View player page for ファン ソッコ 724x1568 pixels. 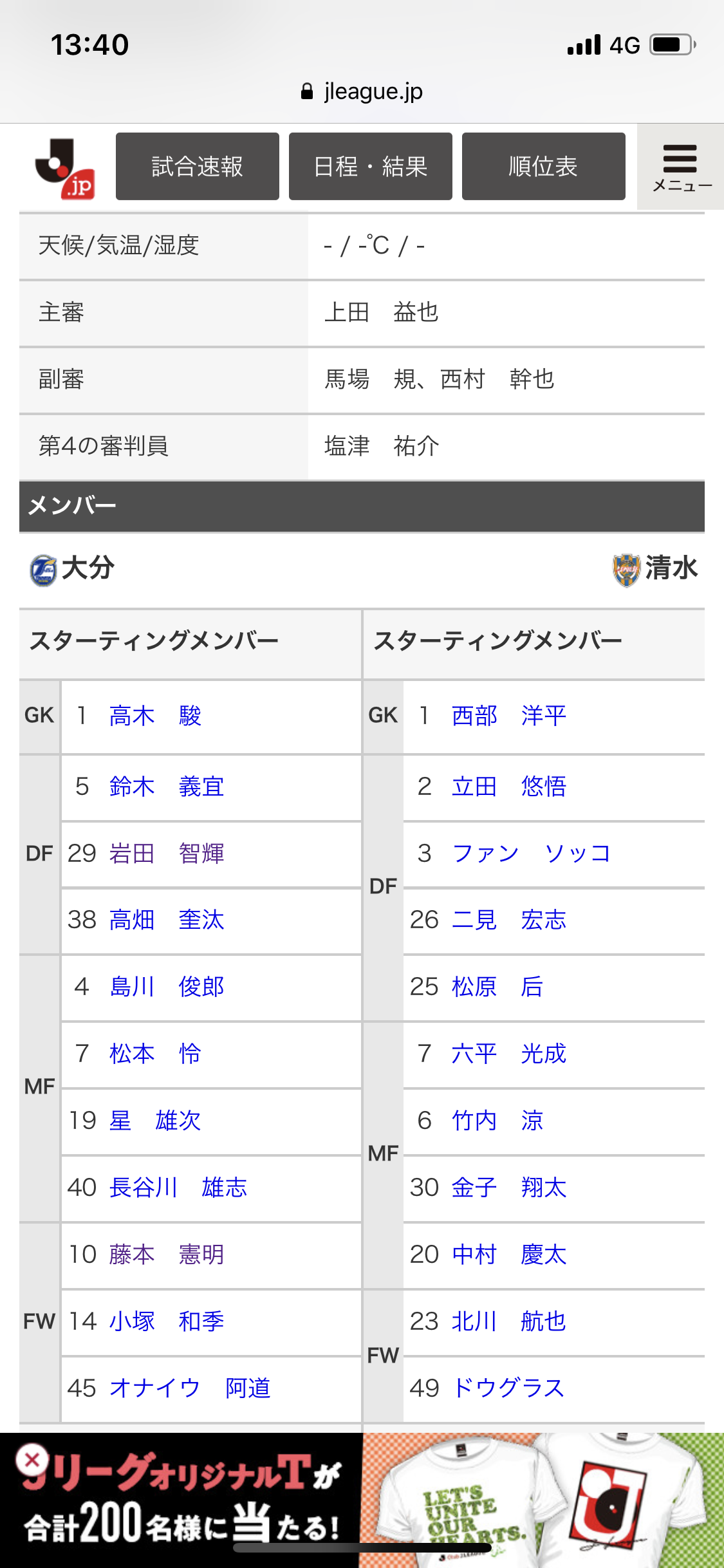click(531, 854)
